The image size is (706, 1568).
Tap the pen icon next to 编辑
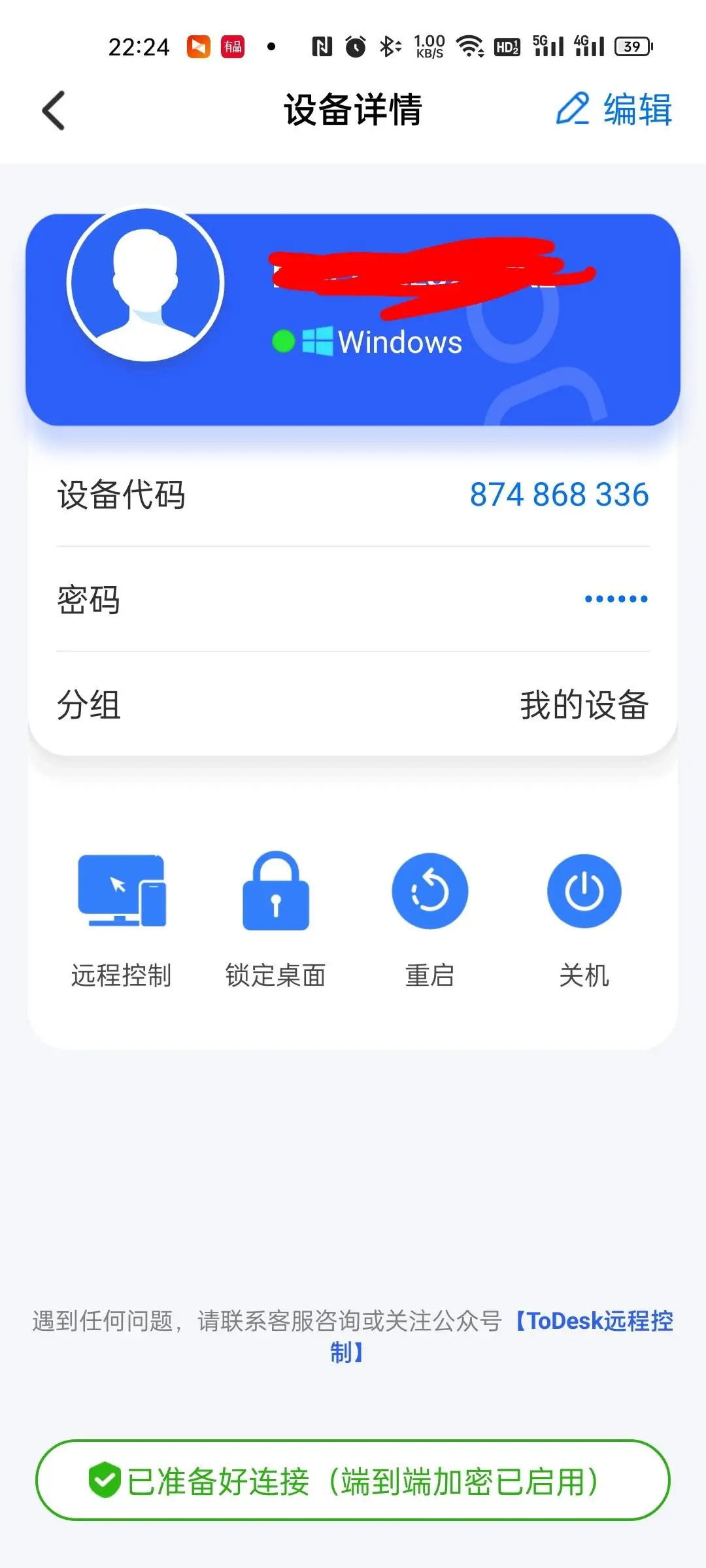point(574,109)
